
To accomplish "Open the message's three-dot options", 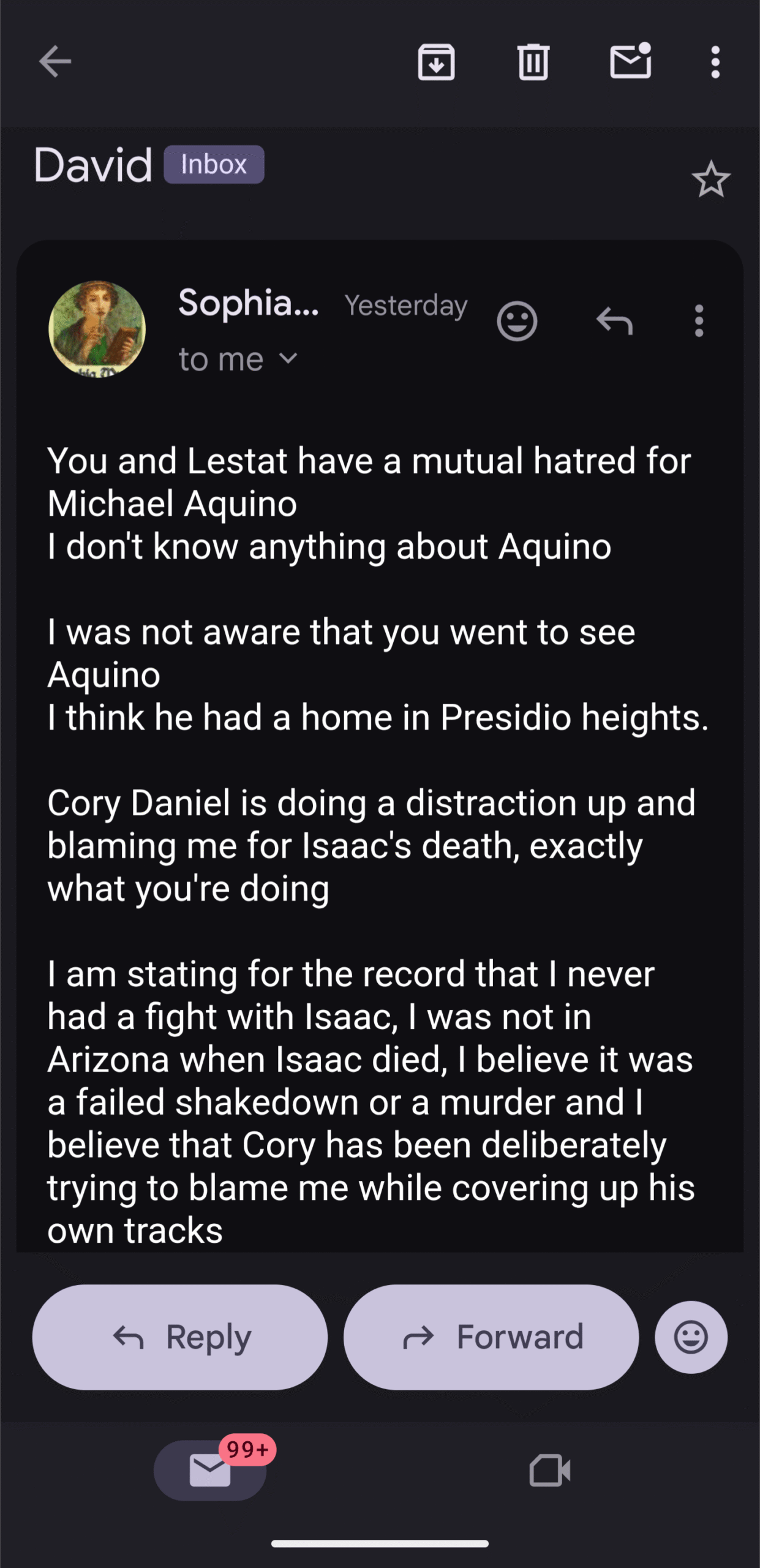I will pyautogui.click(x=699, y=321).
